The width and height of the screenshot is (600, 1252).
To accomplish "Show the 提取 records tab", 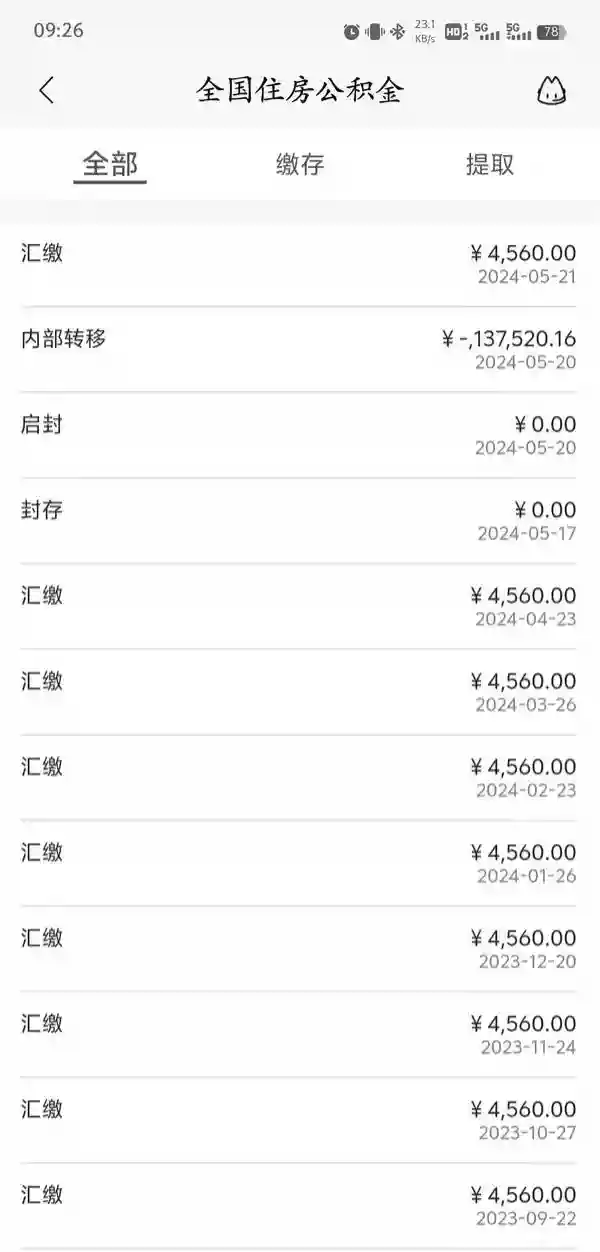I will 490,164.
